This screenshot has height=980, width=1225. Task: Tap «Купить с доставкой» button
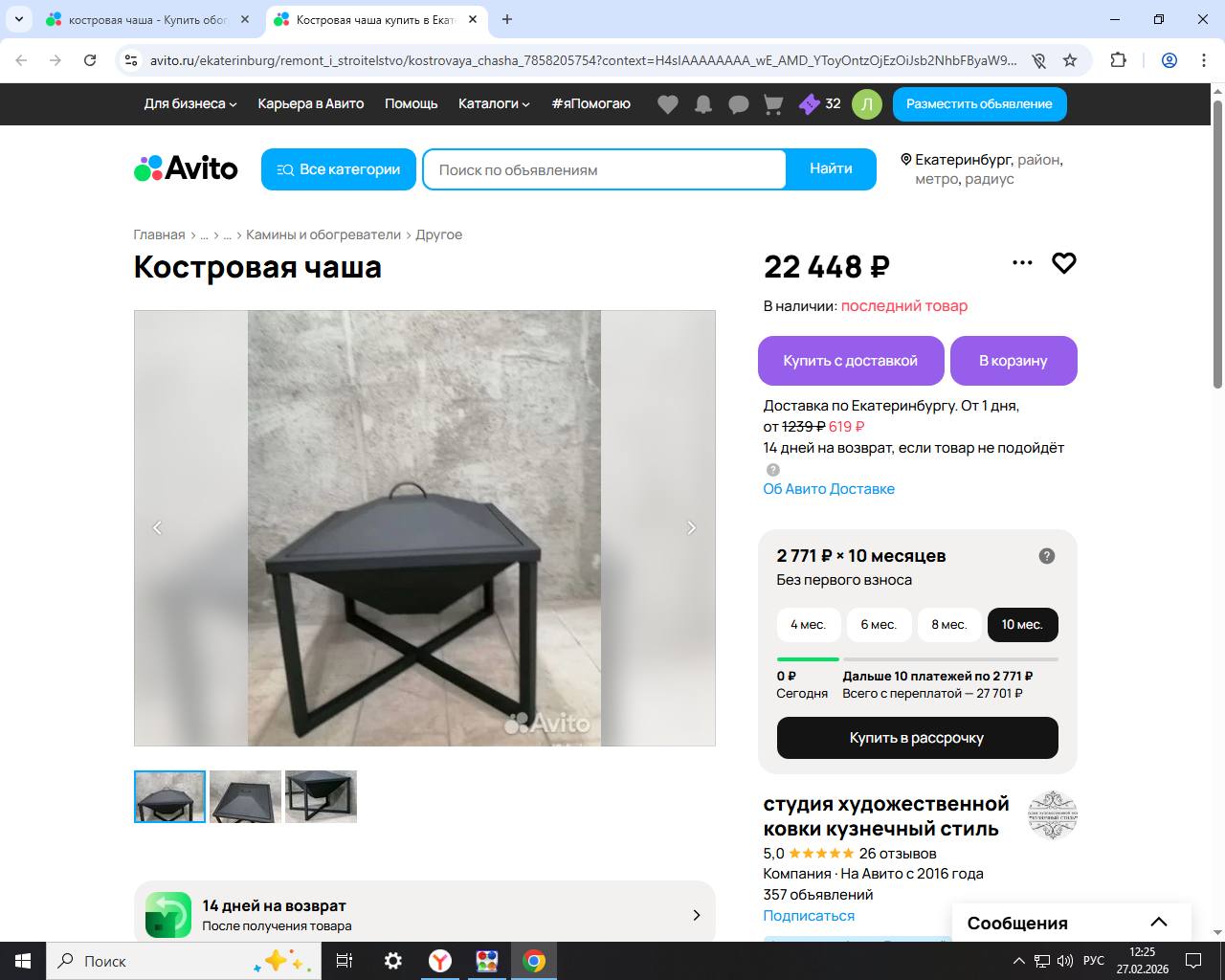(x=850, y=361)
